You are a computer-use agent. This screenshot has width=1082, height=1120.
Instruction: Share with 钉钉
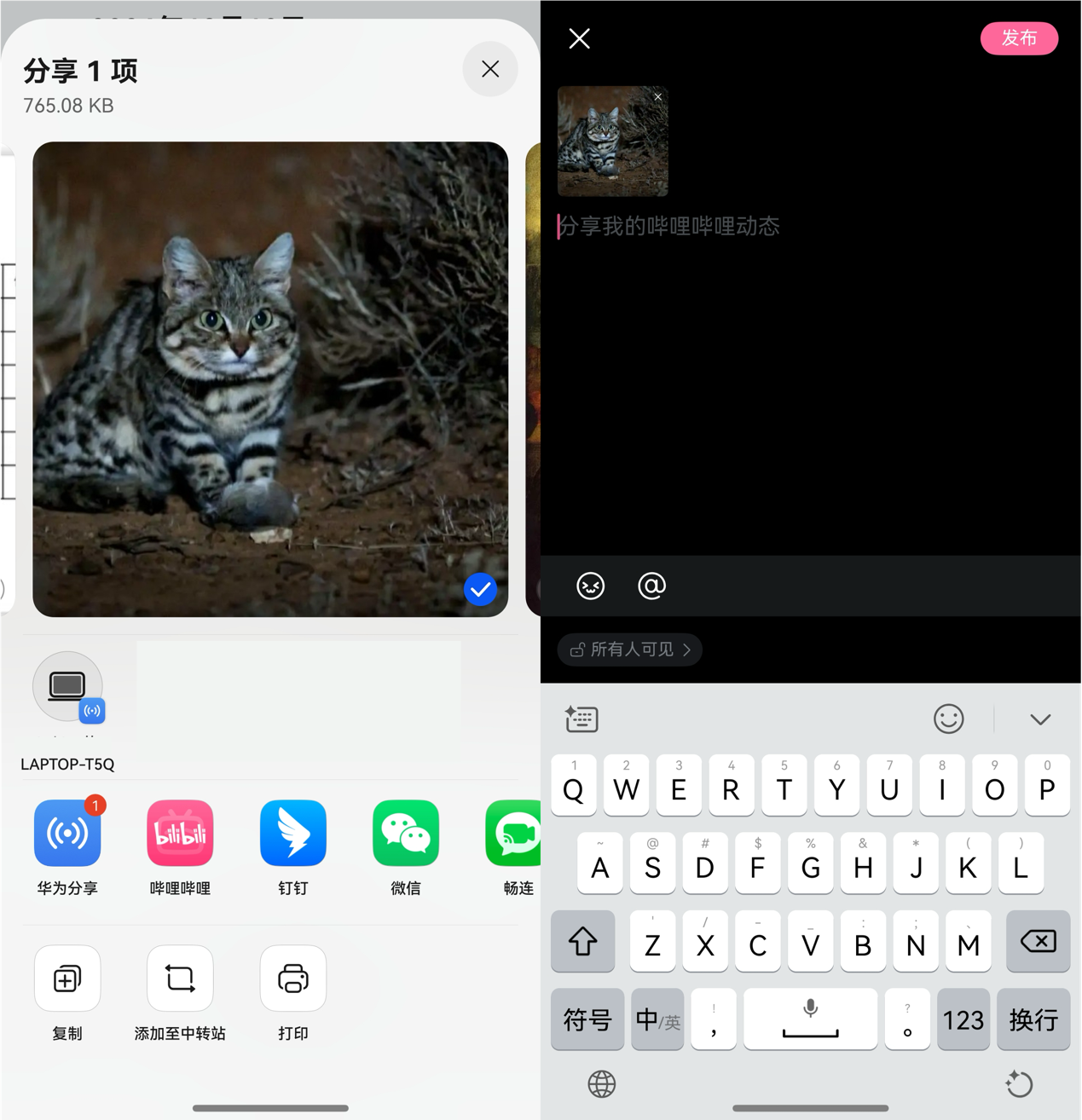[x=292, y=834]
